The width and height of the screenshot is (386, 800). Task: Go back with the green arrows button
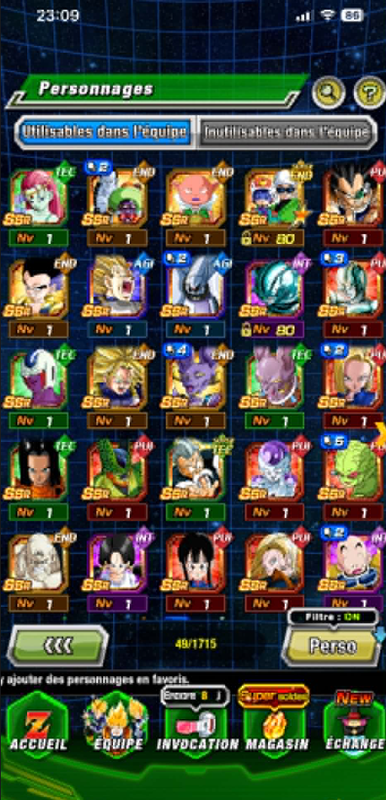tap(57, 646)
